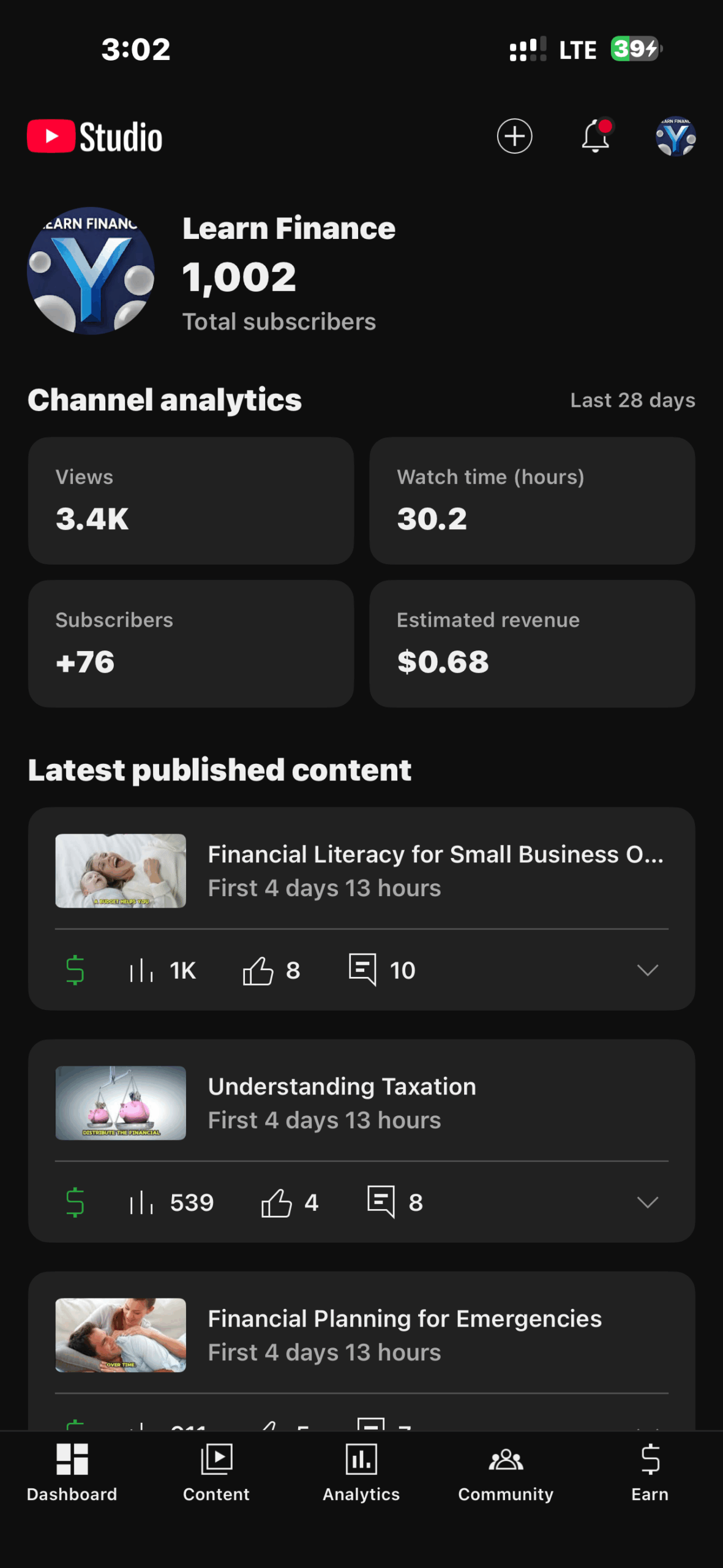This screenshot has height=1568, width=723.
Task: Open the Estimated revenue card
Action: click(x=532, y=643)
